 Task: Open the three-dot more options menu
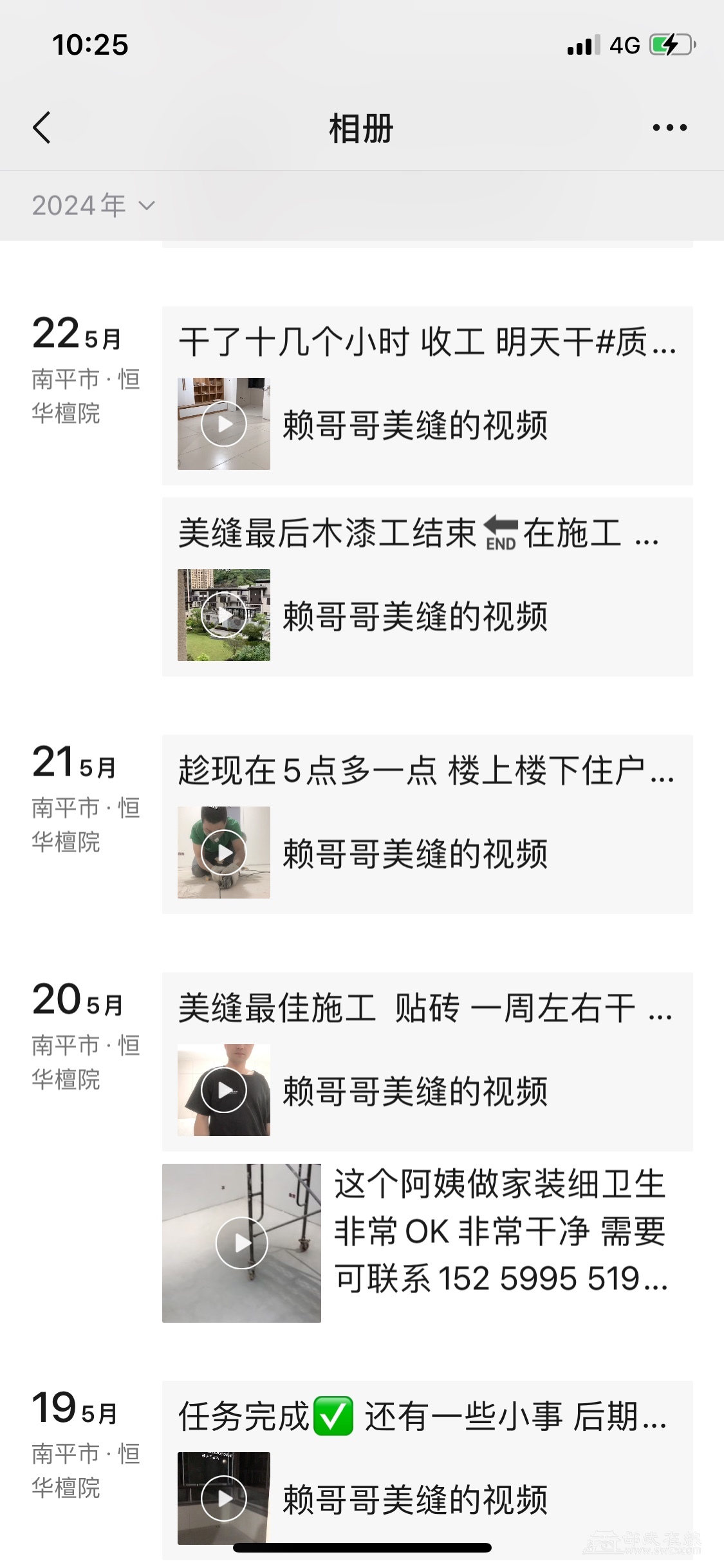click(x=669, y=127)
